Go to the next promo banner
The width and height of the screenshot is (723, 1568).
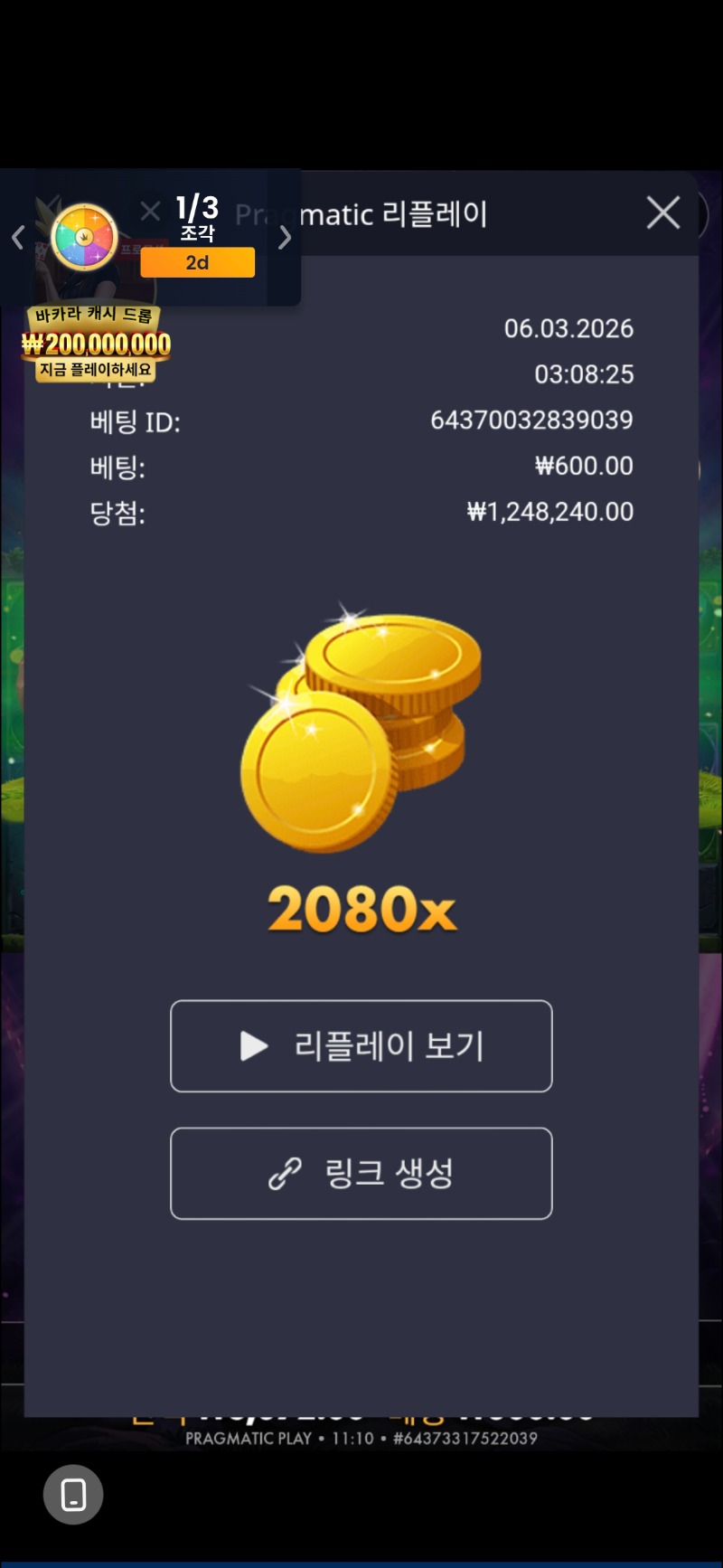tap(285, 238)
